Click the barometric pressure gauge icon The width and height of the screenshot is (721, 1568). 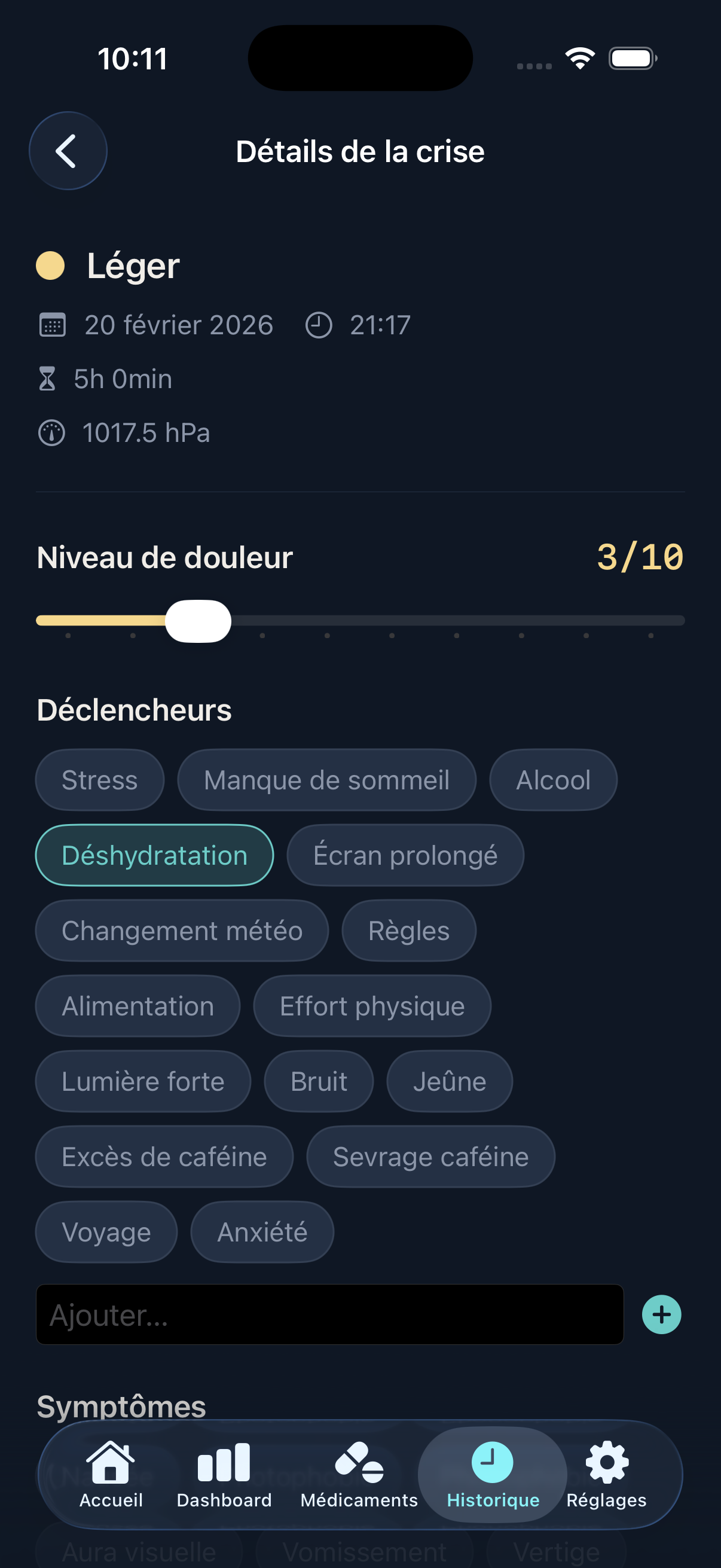[52, 433]
